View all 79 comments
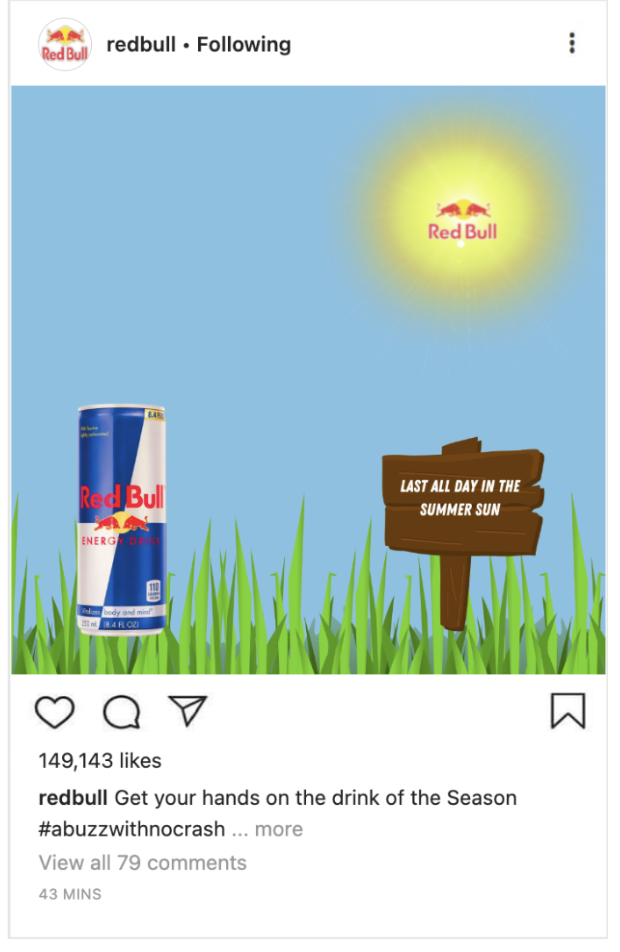This screenshot has width=620, height=952. (142, 862)
